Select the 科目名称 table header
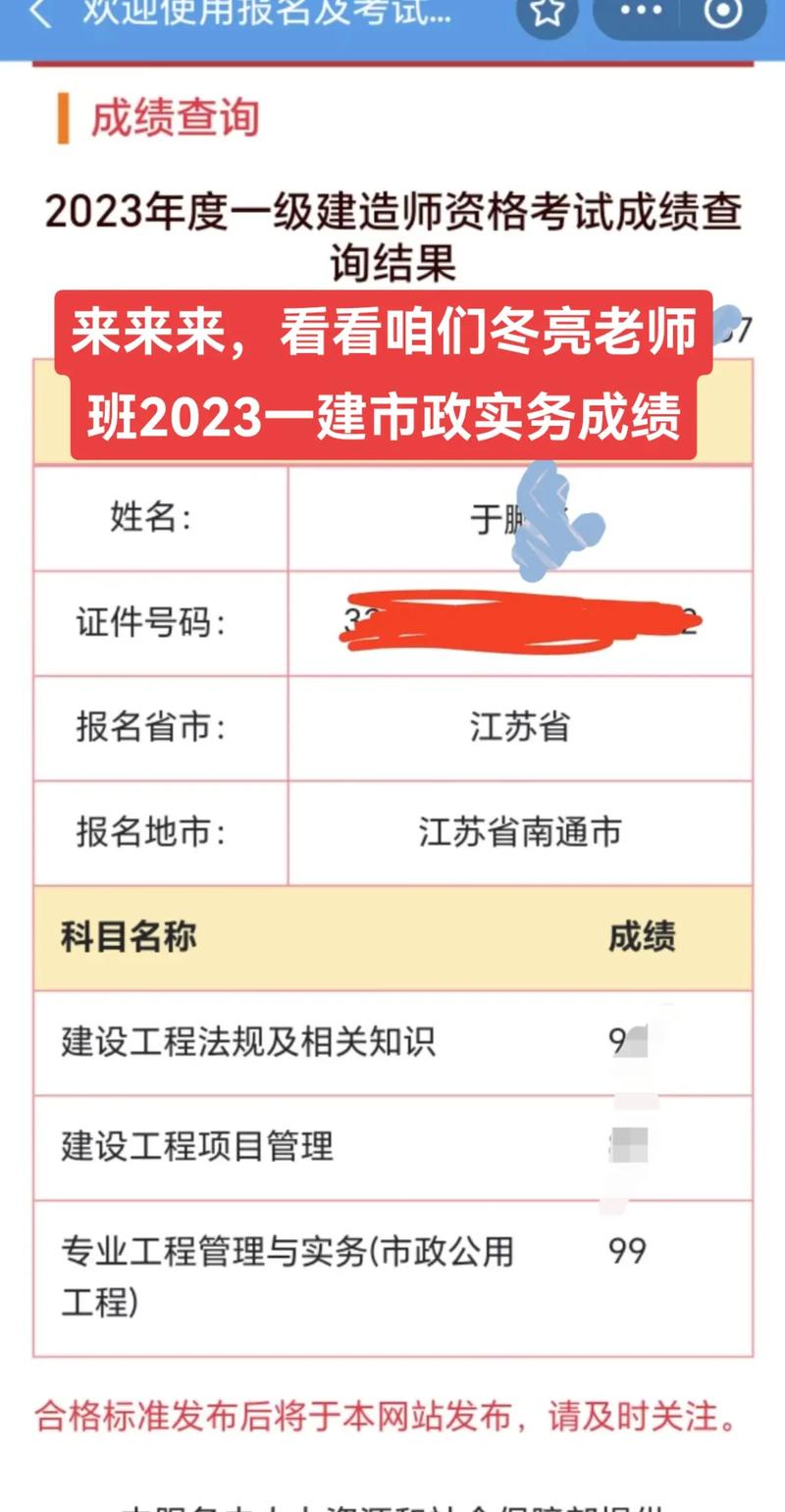785x1512 pixels. [x=129, y=938]
